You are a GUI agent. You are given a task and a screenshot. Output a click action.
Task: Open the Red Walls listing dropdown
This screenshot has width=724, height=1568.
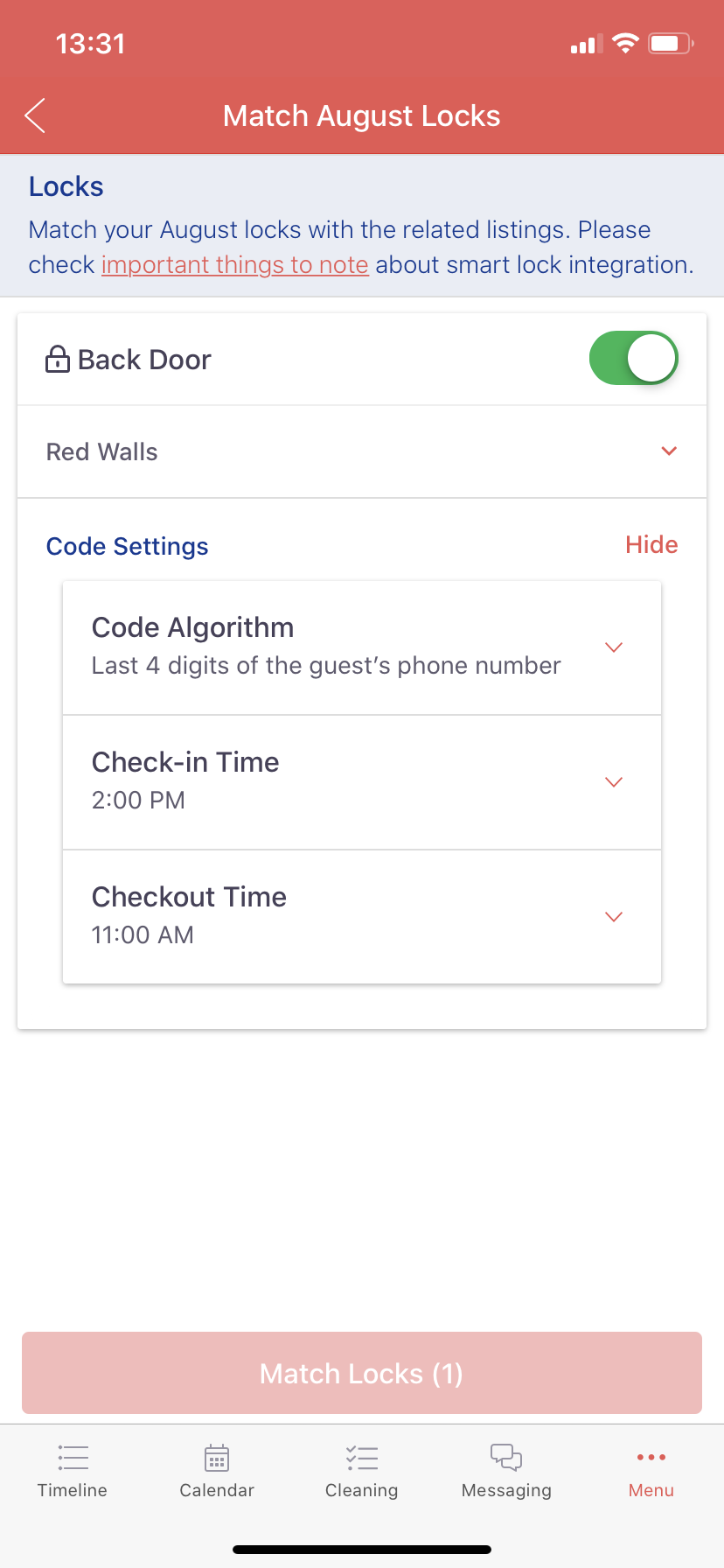tap(362, 451)
